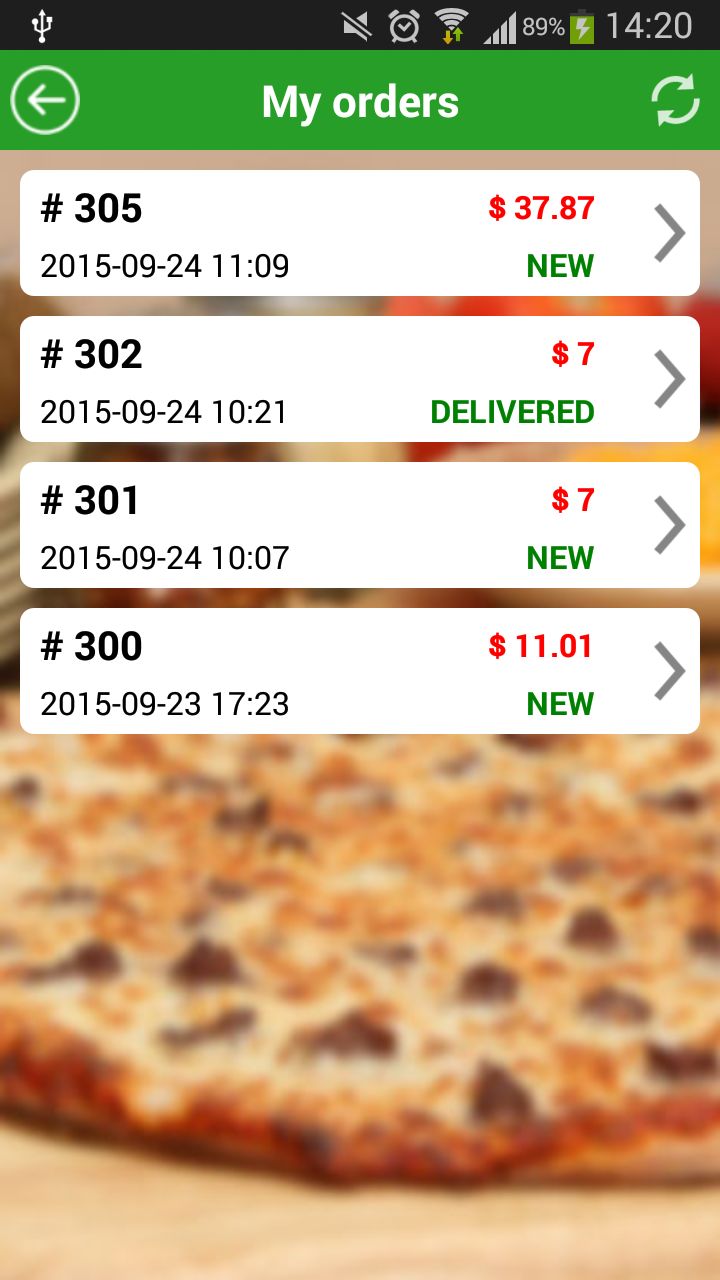Open order # 305 details
The image size is (720, 1280).
point(360,233)
